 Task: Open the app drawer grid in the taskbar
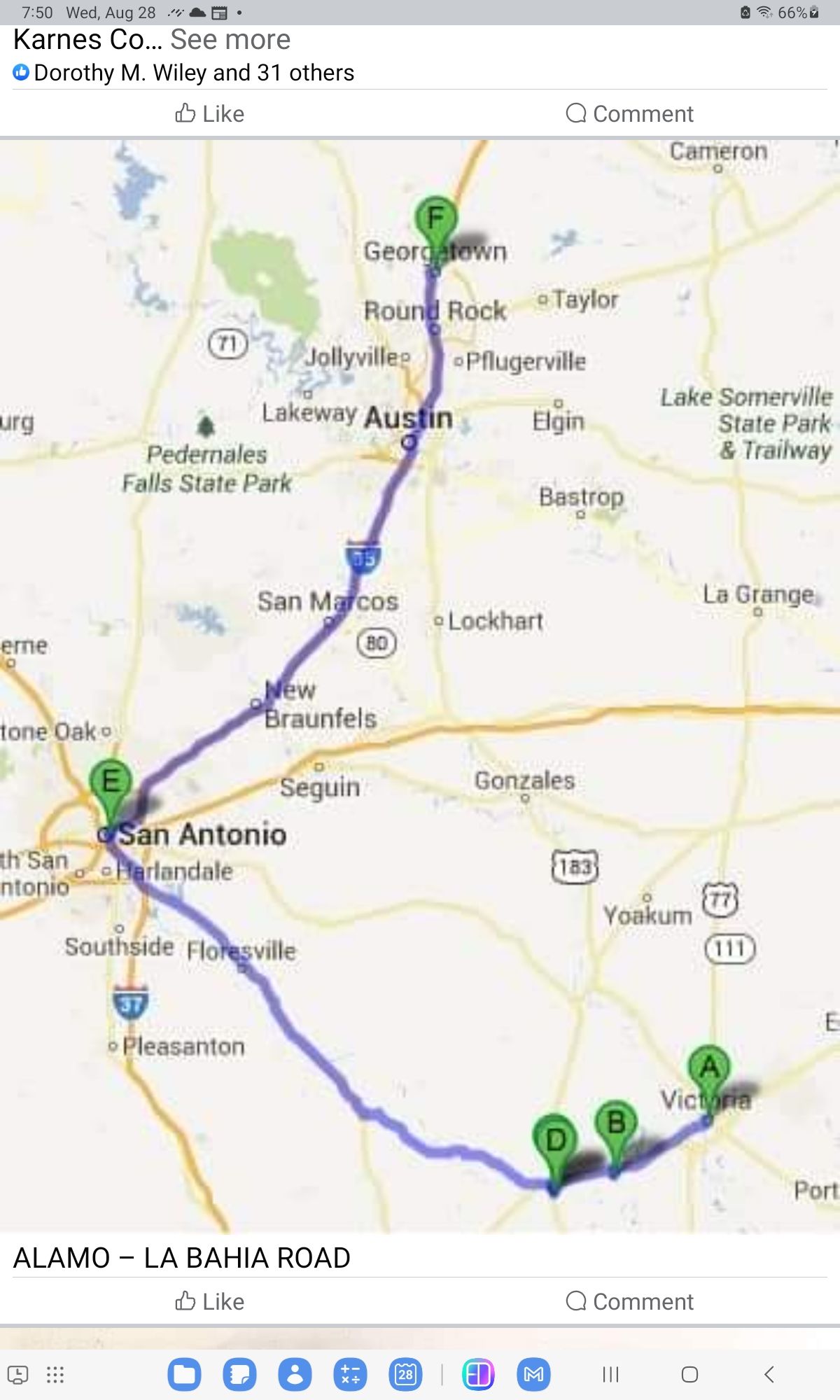click(x=55, y=1375)
